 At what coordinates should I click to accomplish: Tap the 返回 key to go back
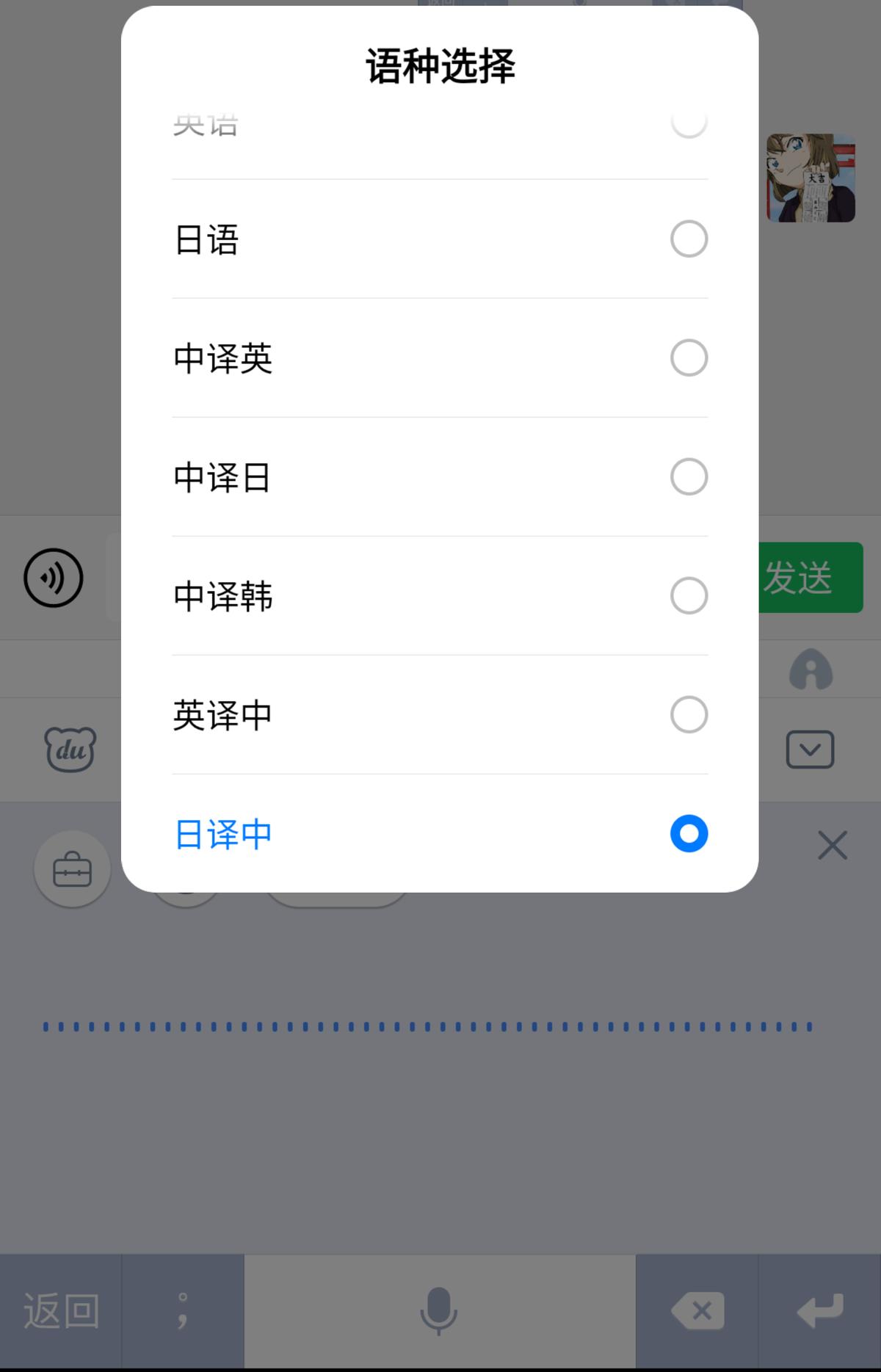[x=61, y=1311]
